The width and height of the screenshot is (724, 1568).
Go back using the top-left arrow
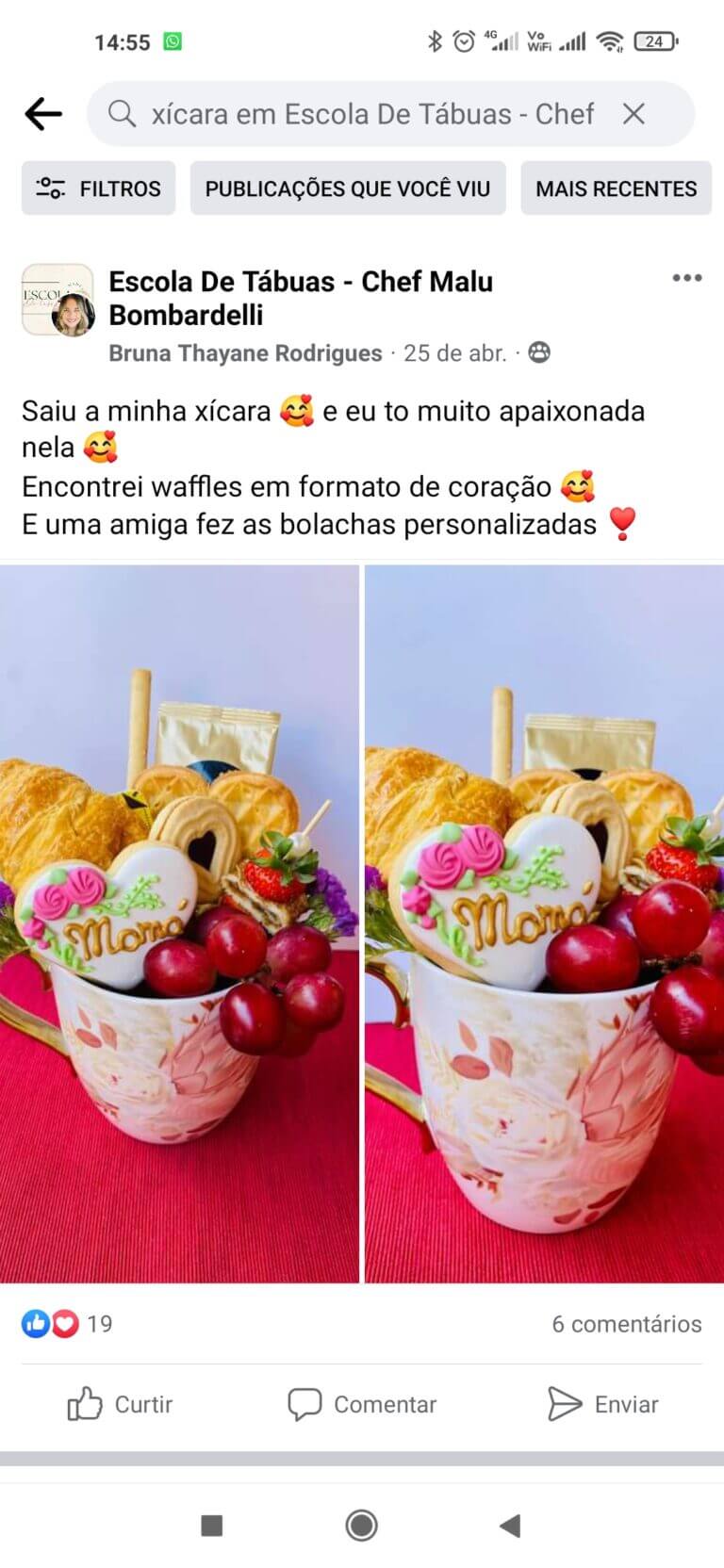tap(43, 114)
